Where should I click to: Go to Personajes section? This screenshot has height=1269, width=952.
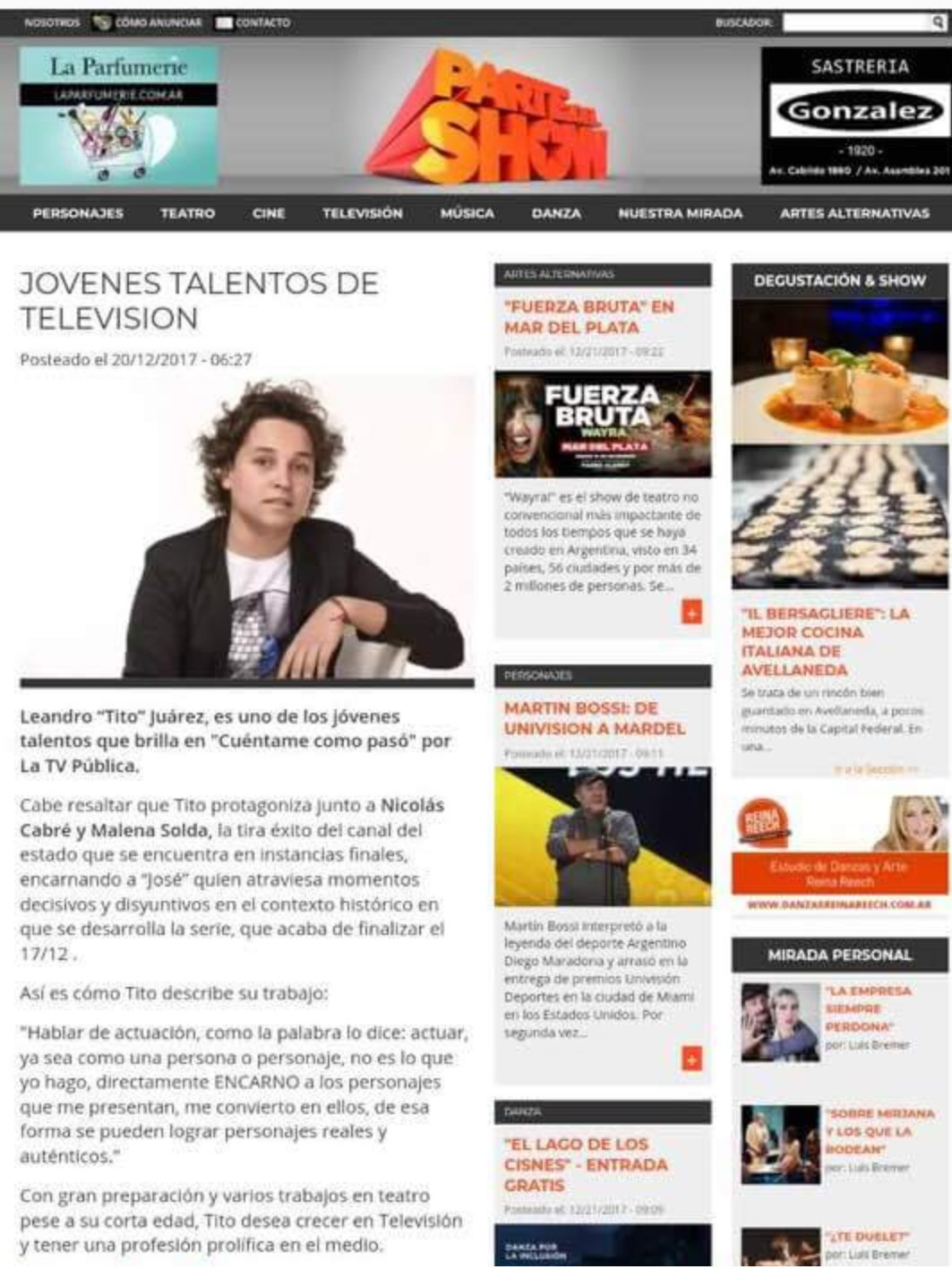(78, 213)
